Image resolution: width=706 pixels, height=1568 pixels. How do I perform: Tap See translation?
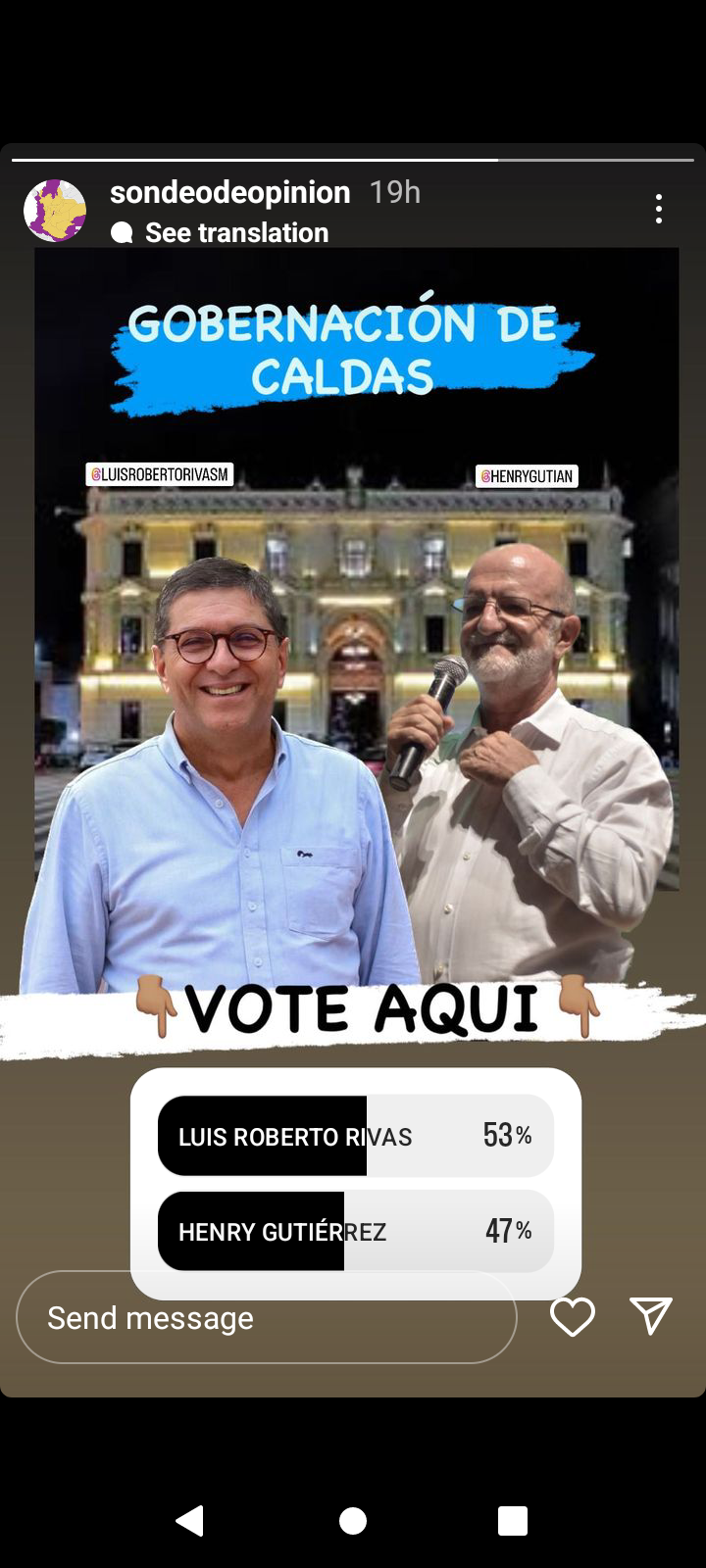click(235, 233)
